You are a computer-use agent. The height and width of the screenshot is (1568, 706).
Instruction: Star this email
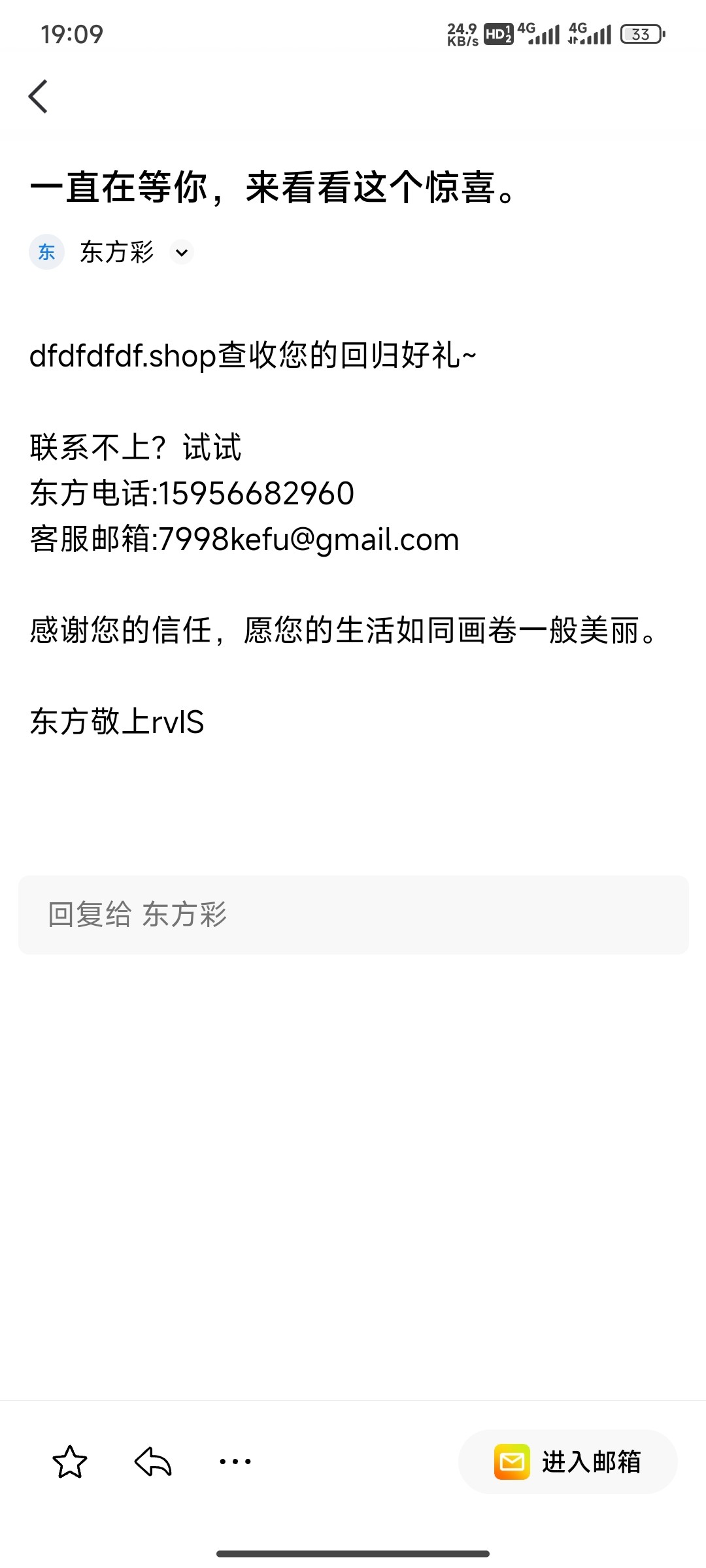pos(70,1462)
